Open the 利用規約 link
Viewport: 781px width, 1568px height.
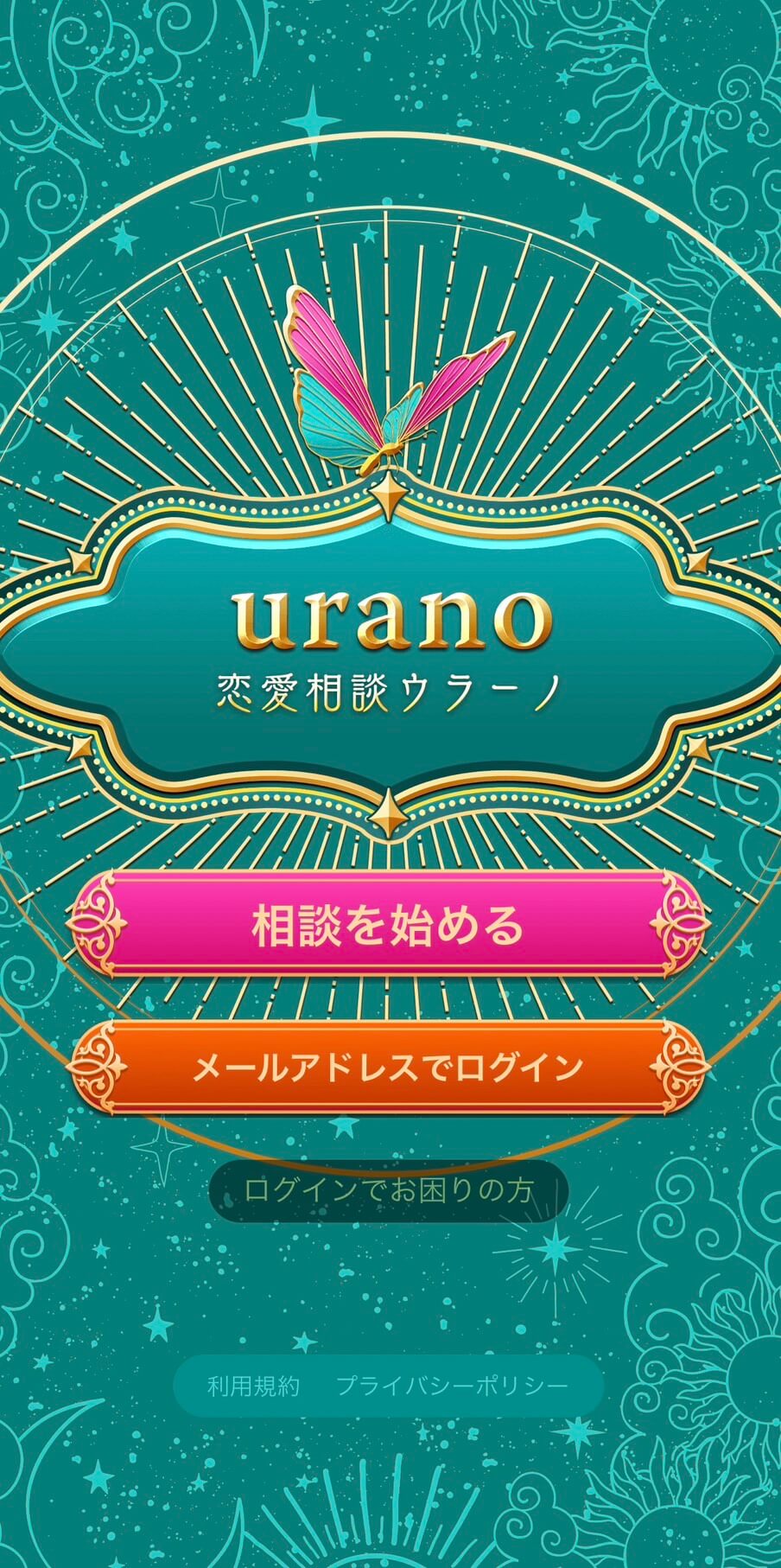[x=254, y=1386]
